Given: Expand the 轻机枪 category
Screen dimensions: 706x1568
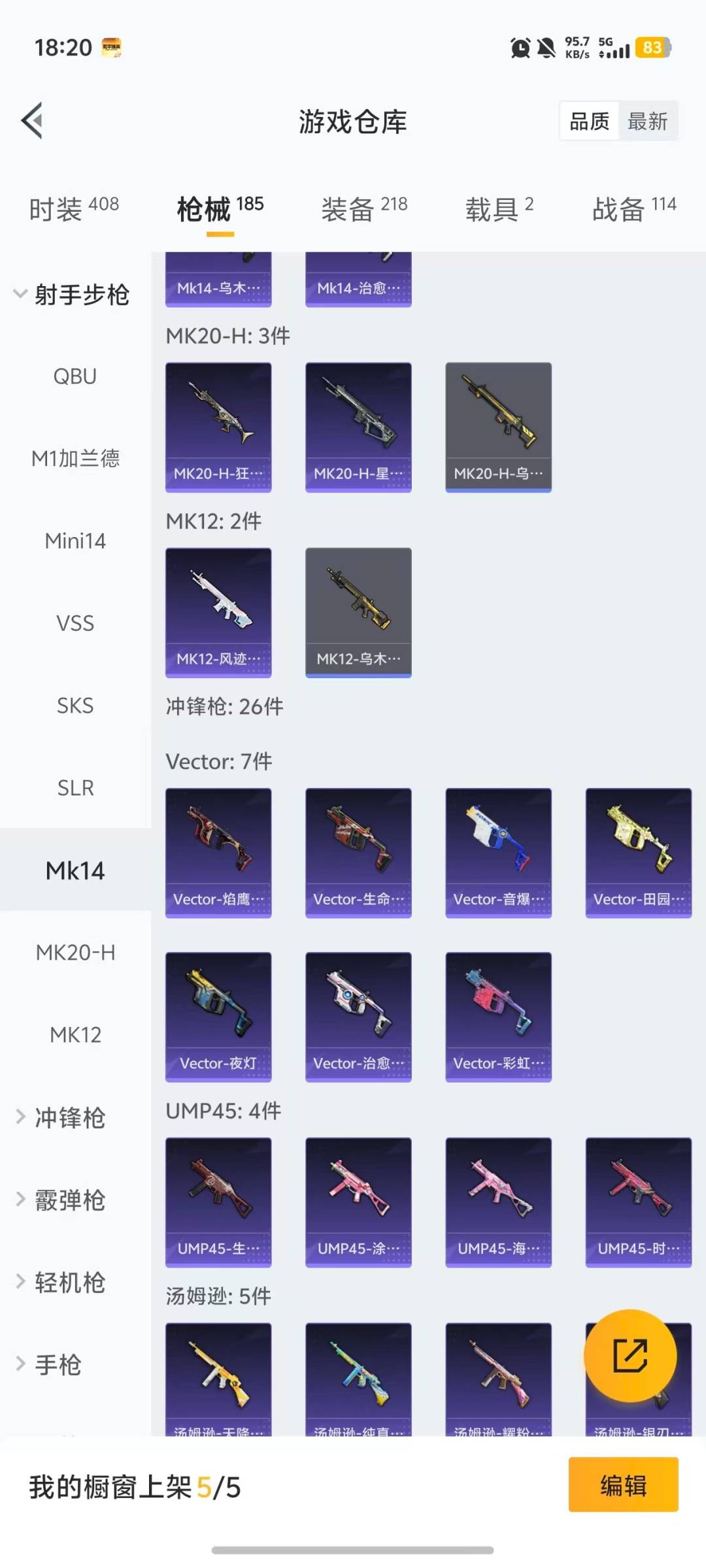Looking at the screenshot, I should tap(69, 1282).
